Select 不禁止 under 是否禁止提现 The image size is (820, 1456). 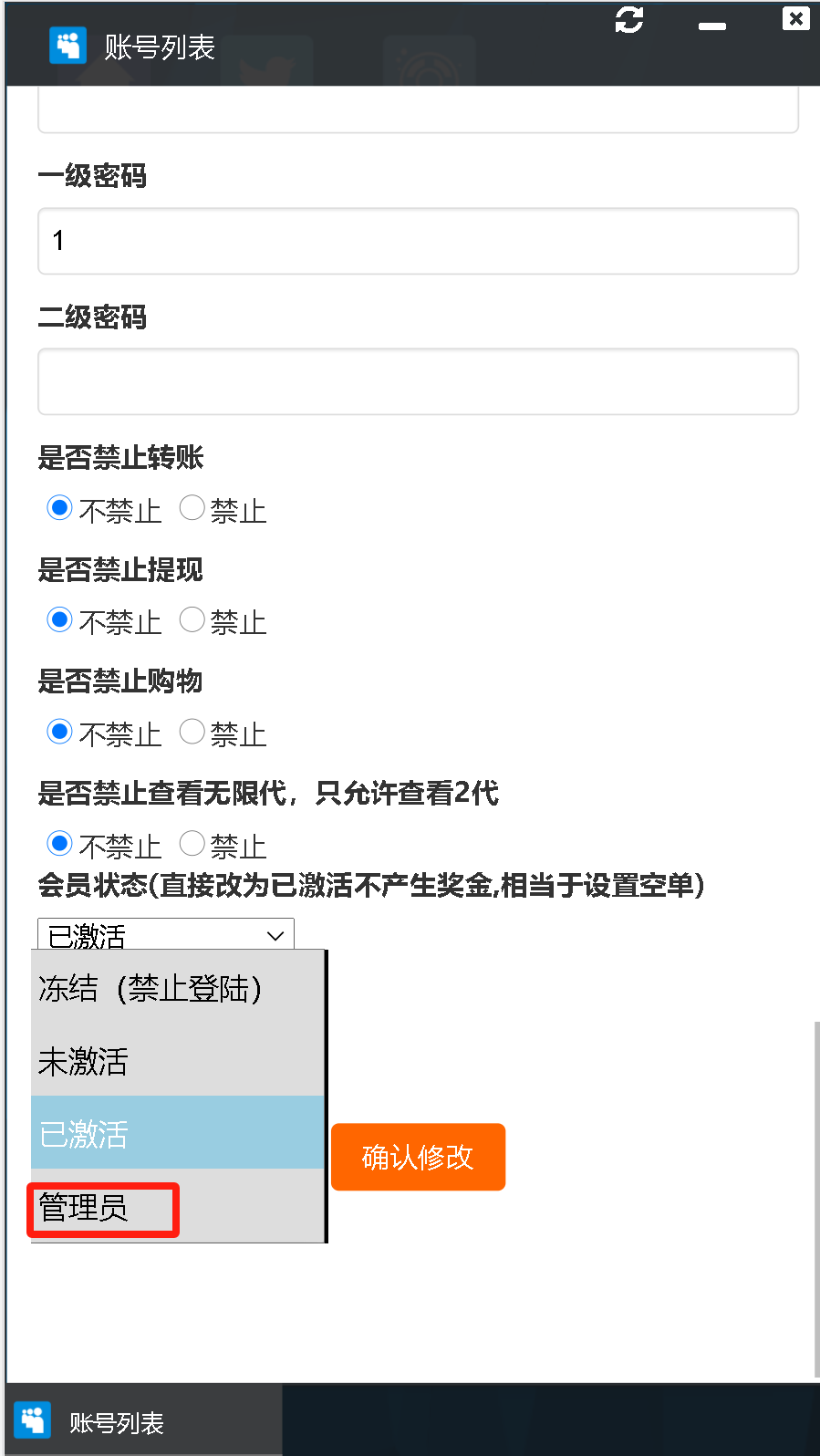pos(60,619)
